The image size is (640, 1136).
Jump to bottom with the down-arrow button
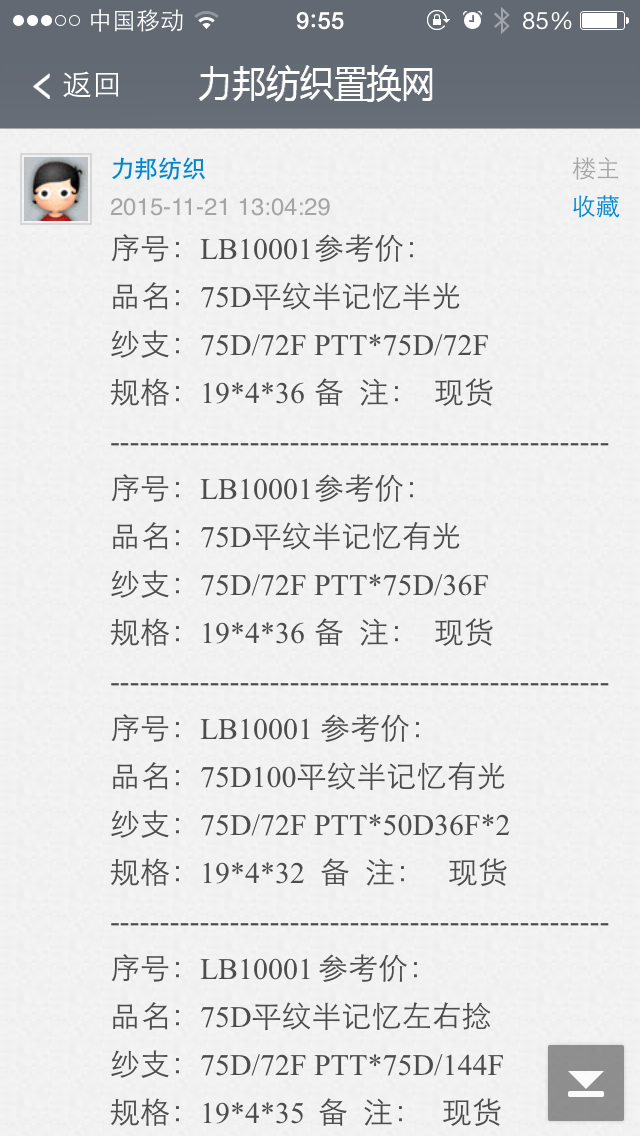pos(585,1083)
